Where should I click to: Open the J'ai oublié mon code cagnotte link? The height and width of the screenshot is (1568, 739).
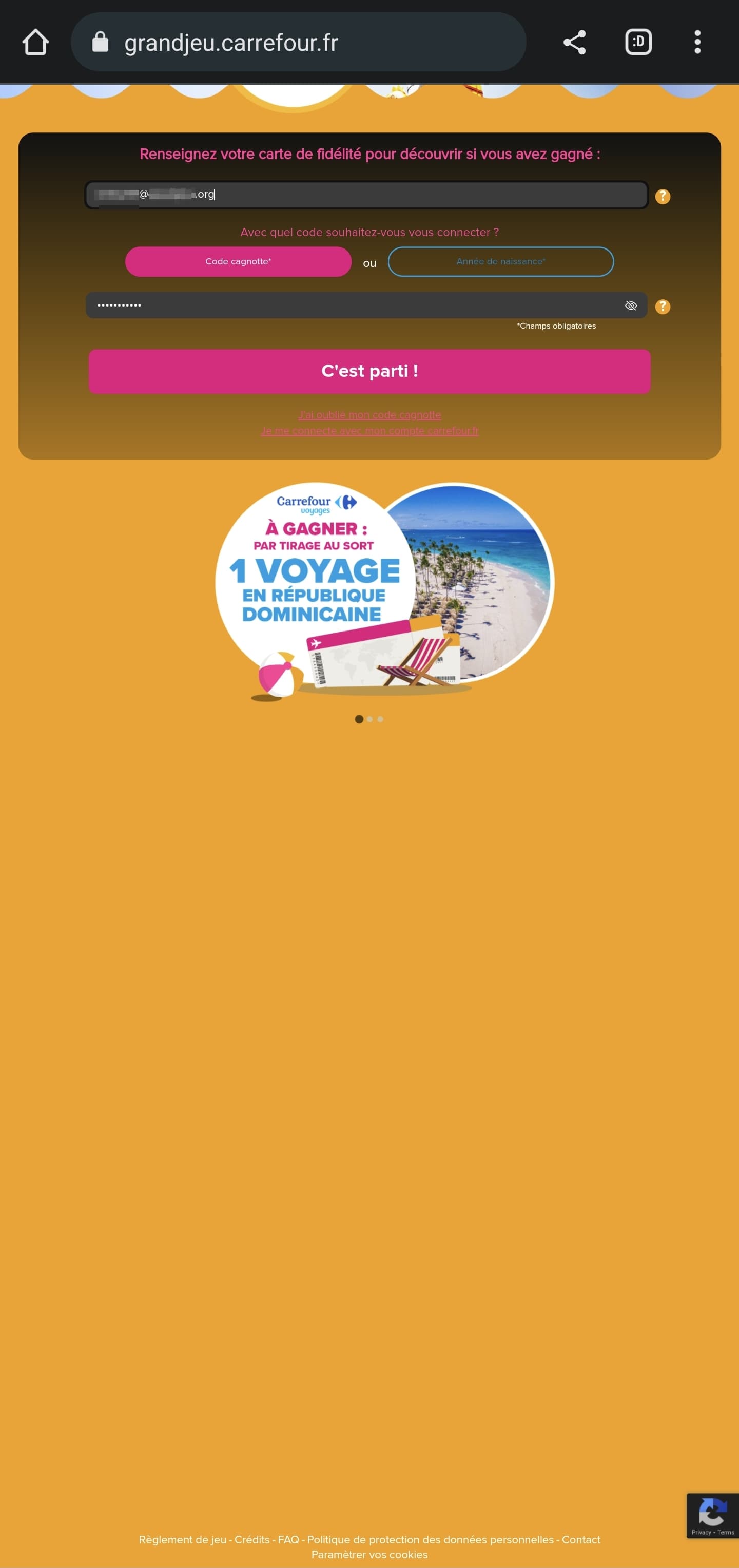click(369, 415)
